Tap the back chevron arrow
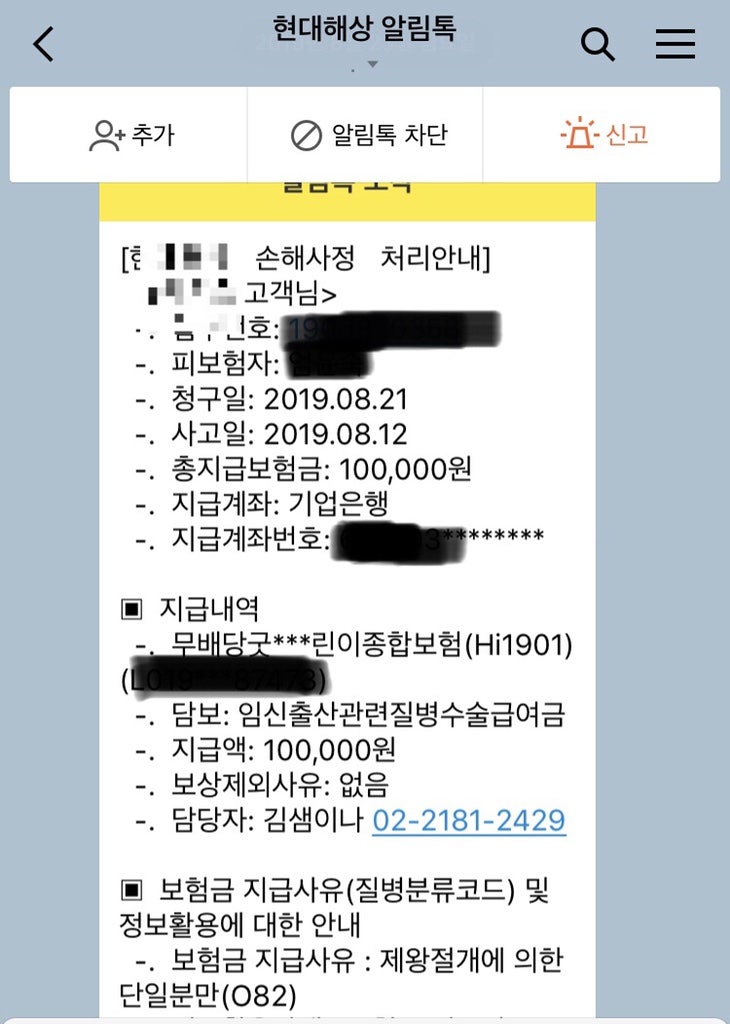Screen dimensions: 730x1024 click(42, 44)
